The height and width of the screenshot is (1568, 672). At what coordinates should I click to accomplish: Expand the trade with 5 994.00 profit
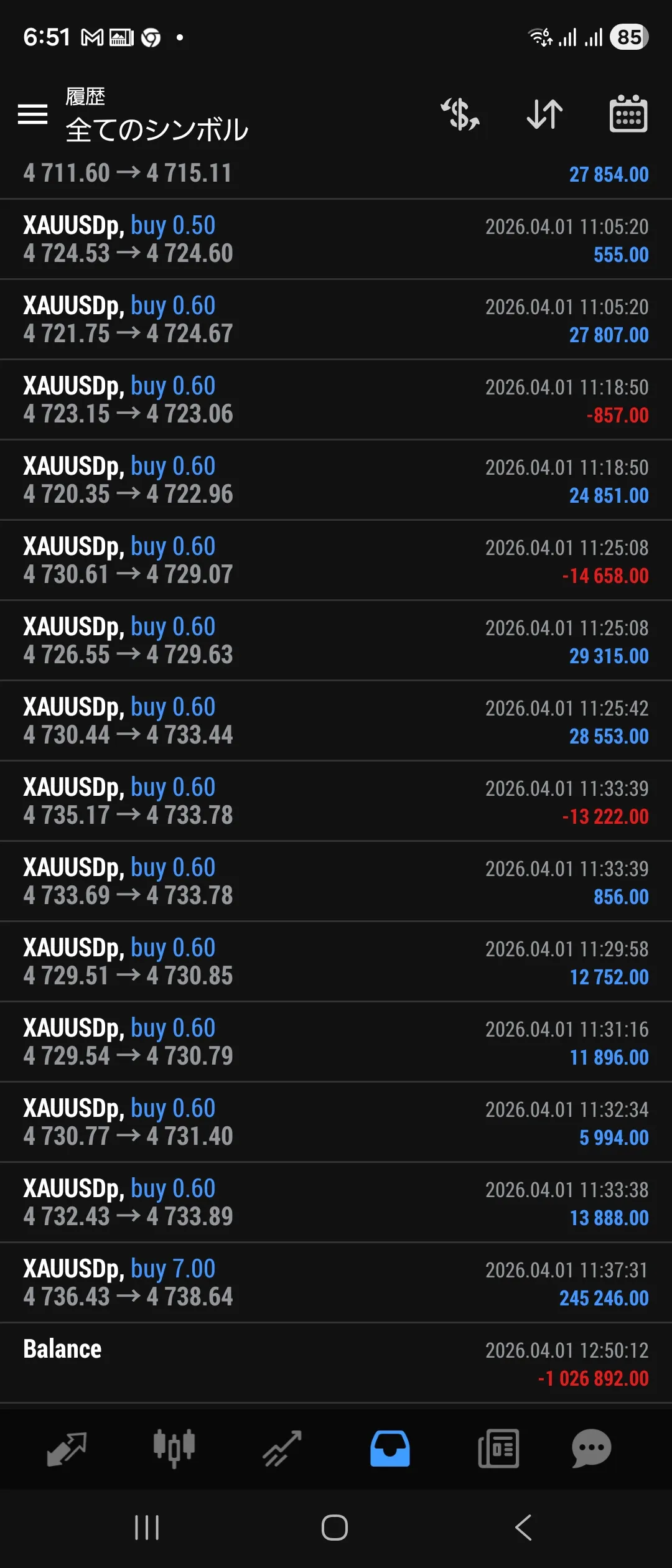click(x=336, y=1122)
